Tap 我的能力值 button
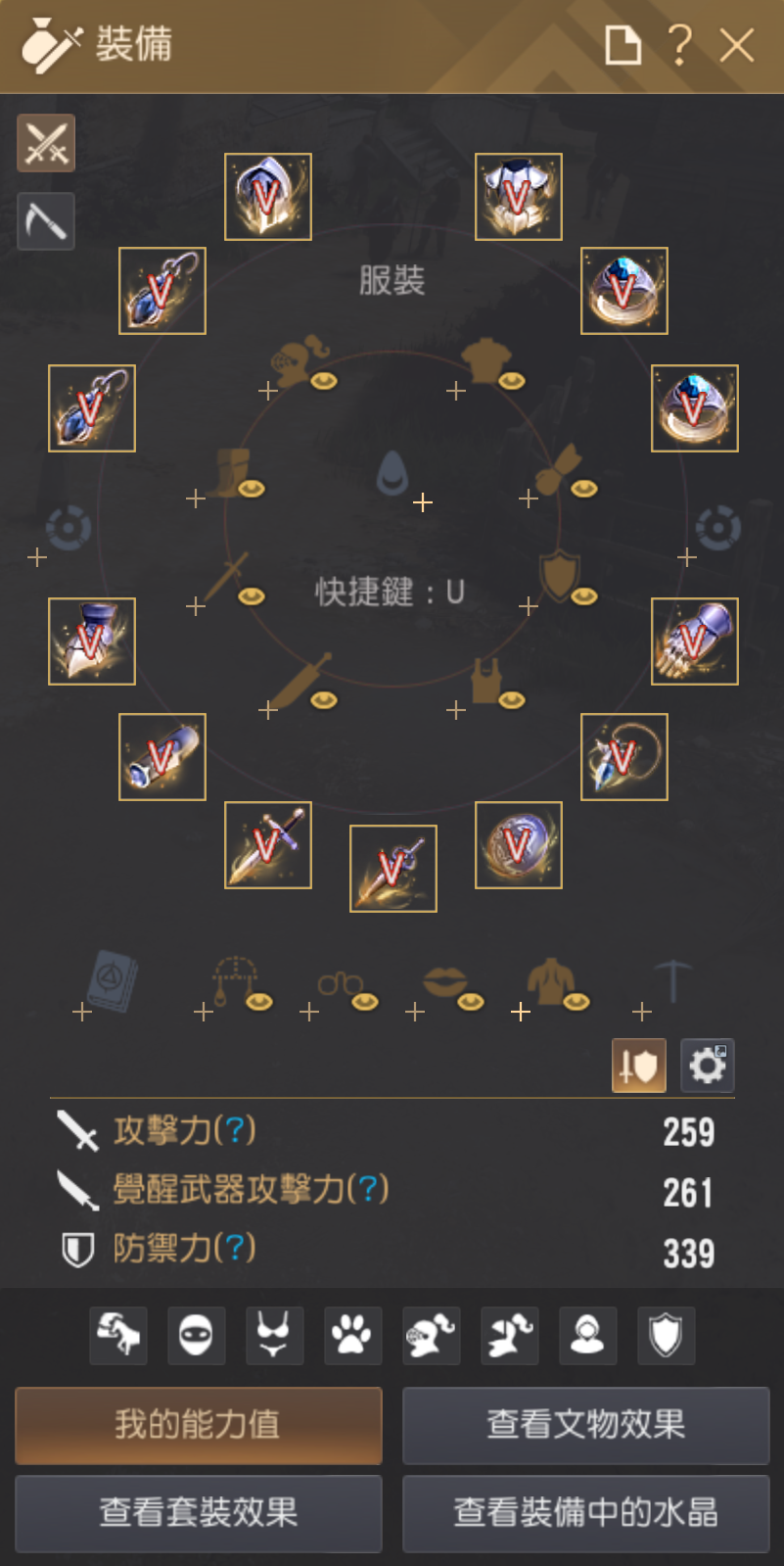The width and height of the screenshot is (784, 1566). point(198,1425)
